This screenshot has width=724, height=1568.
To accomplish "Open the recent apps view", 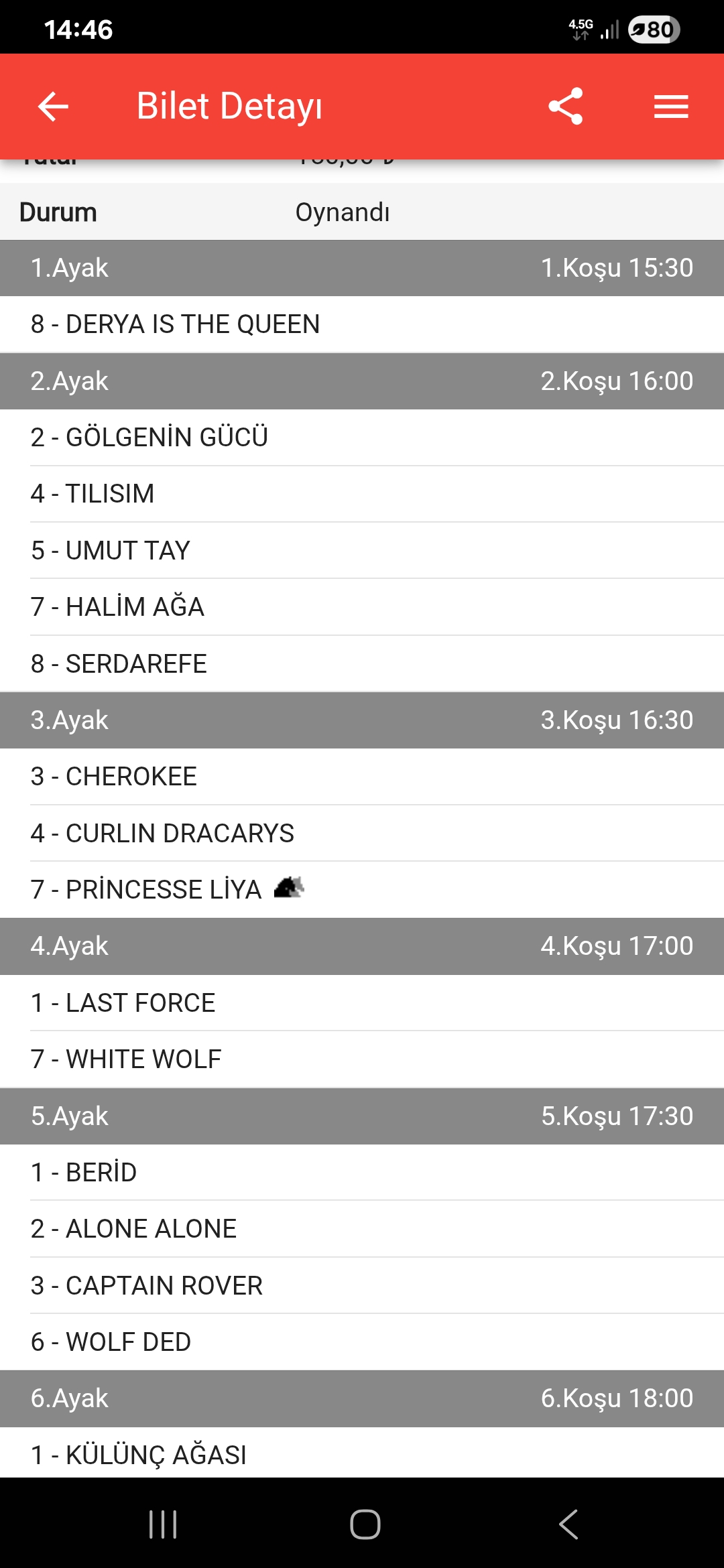I will pyautogui.click(x=163, y=1524).
